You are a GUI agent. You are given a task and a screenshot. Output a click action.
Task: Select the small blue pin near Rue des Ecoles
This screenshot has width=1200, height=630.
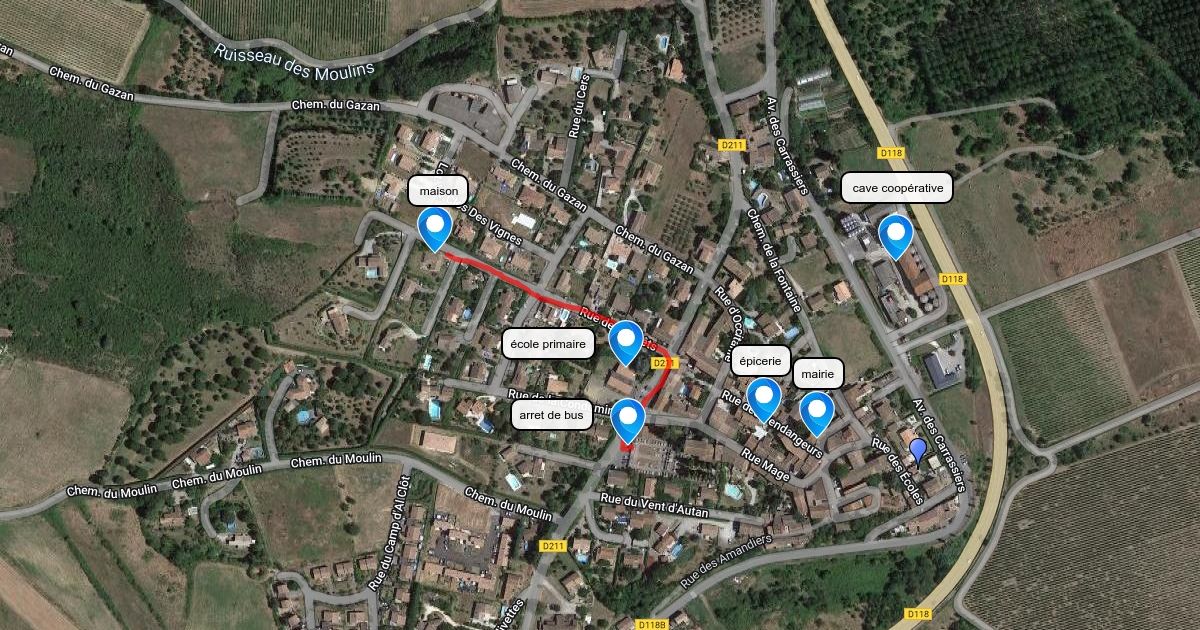coord(917,450)
